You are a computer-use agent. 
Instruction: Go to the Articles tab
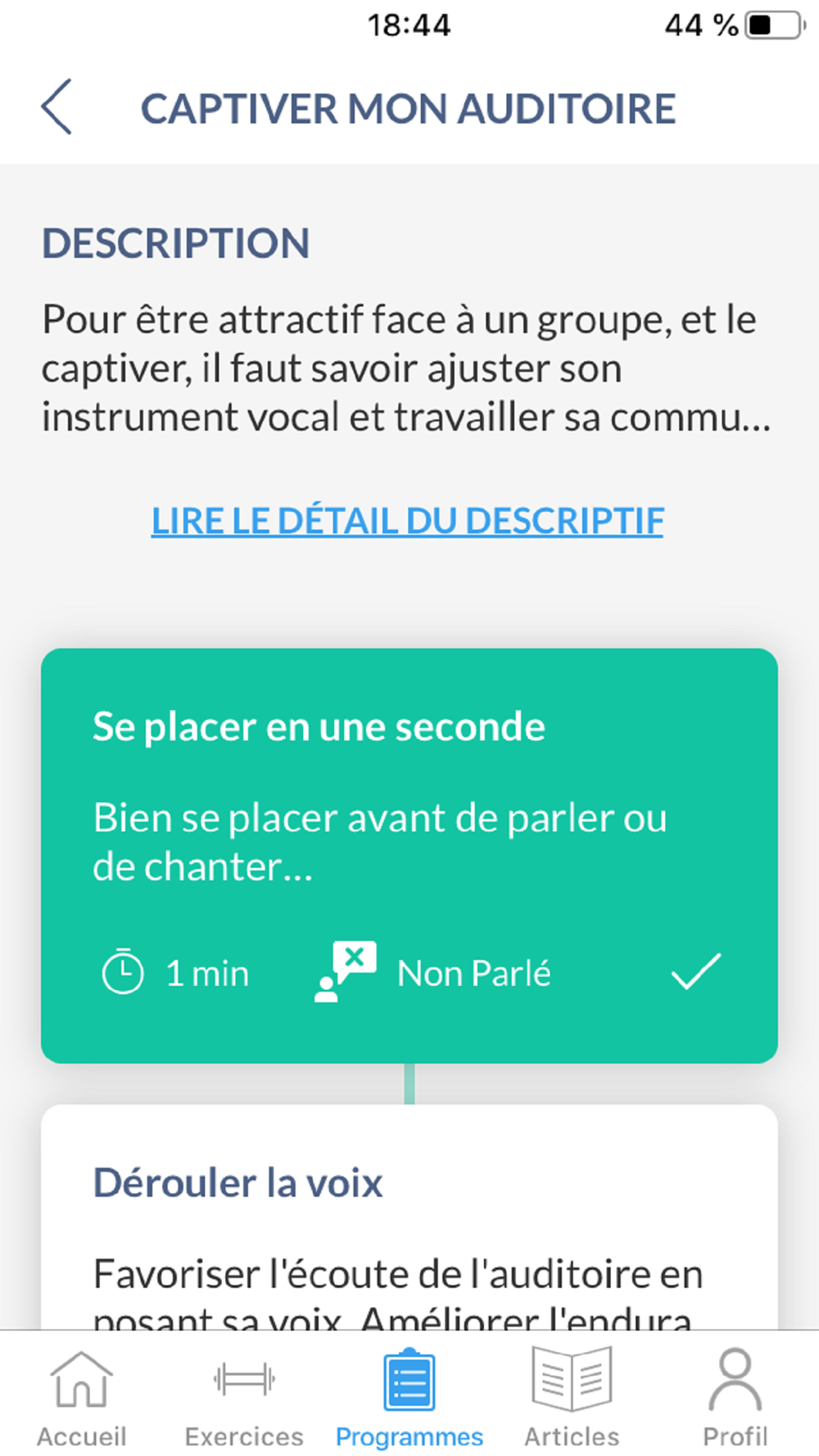pos(572,1399)
